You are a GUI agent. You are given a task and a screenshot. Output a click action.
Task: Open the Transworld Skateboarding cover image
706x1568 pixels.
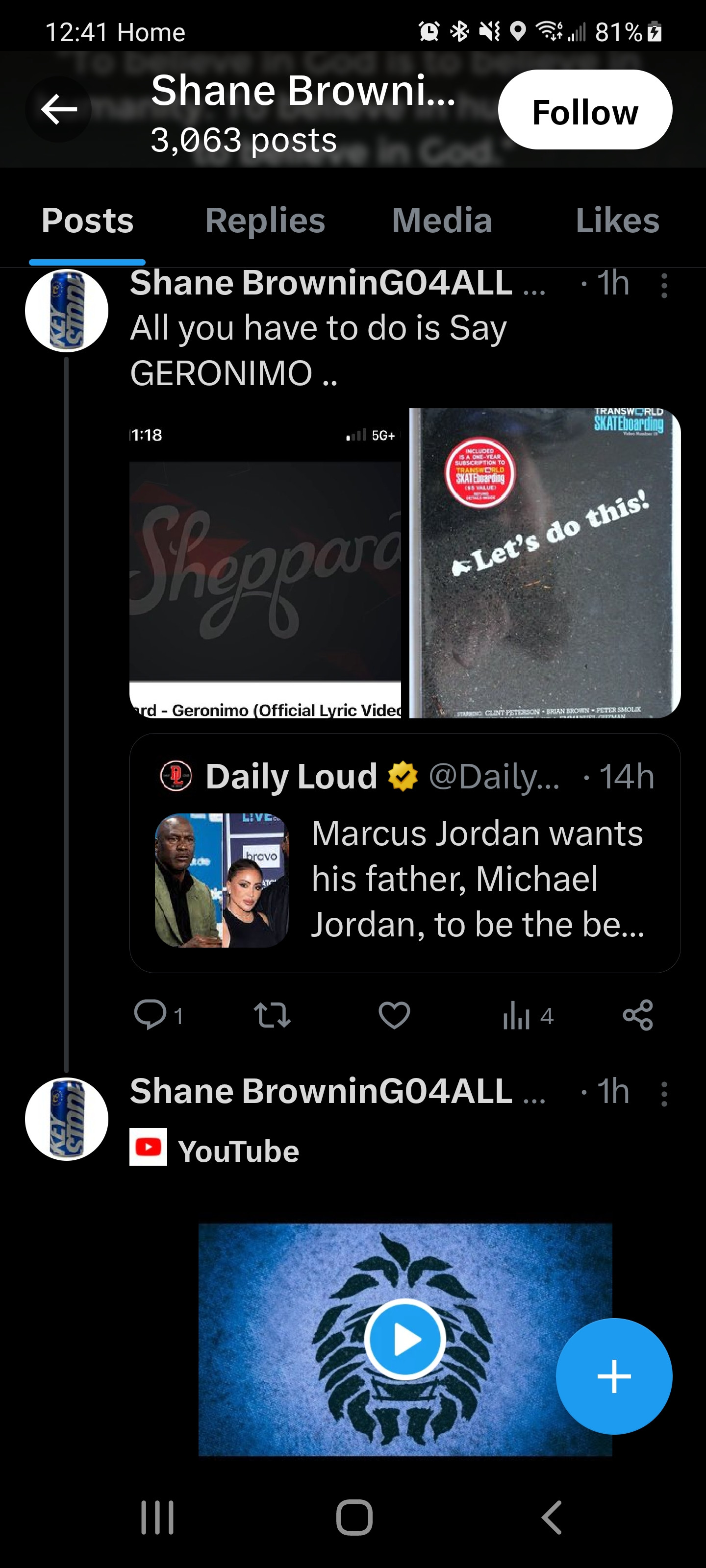pos(545,563)
